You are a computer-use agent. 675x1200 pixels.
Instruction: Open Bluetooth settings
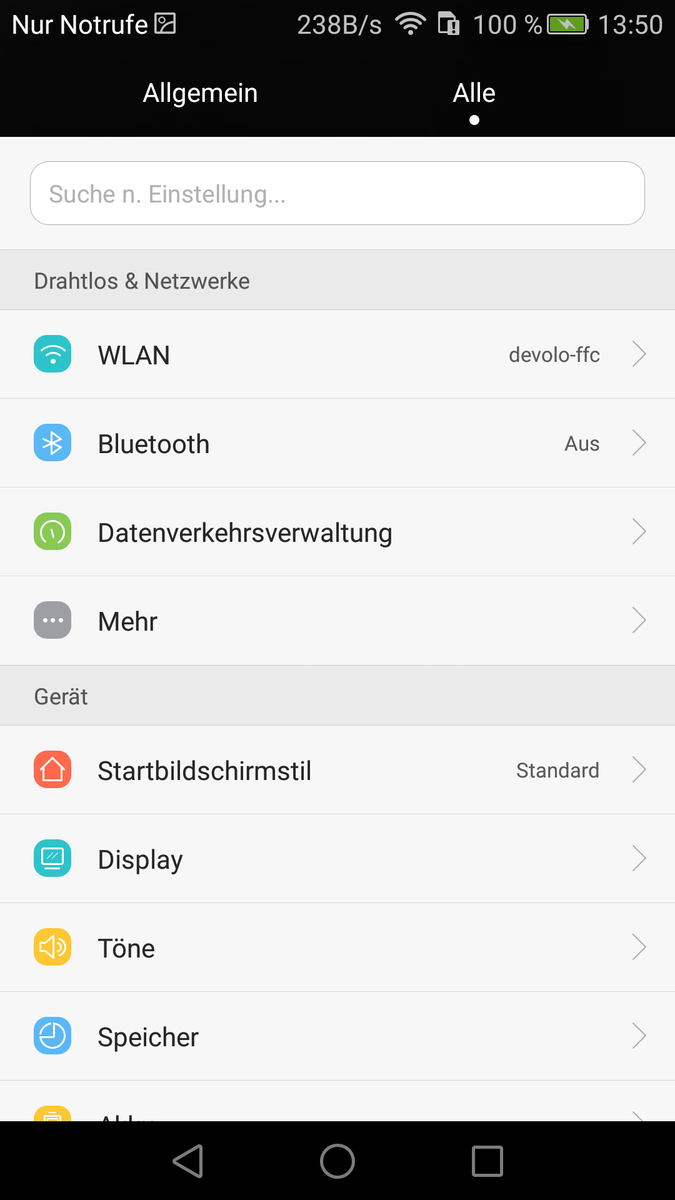337,444
